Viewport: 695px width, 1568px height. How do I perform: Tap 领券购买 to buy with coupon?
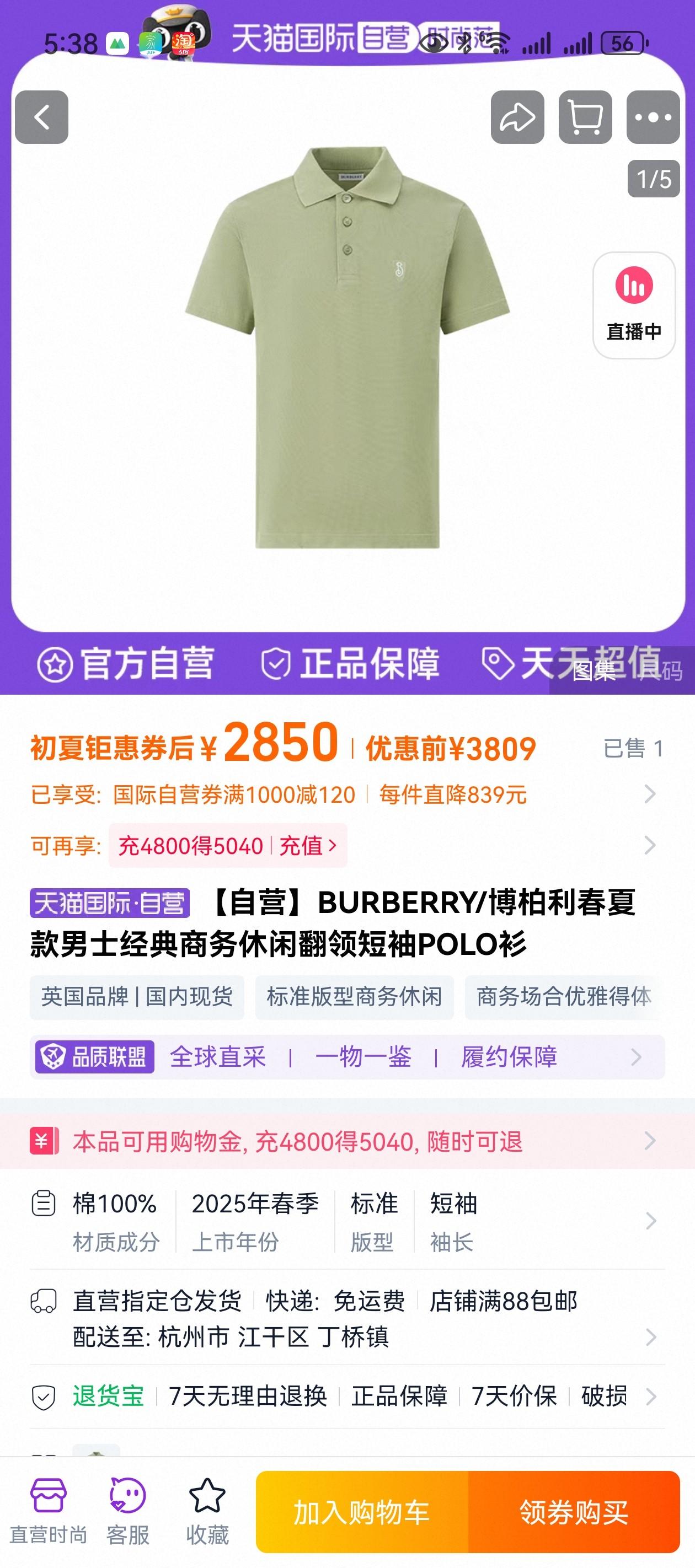[x=573, y=1512]
